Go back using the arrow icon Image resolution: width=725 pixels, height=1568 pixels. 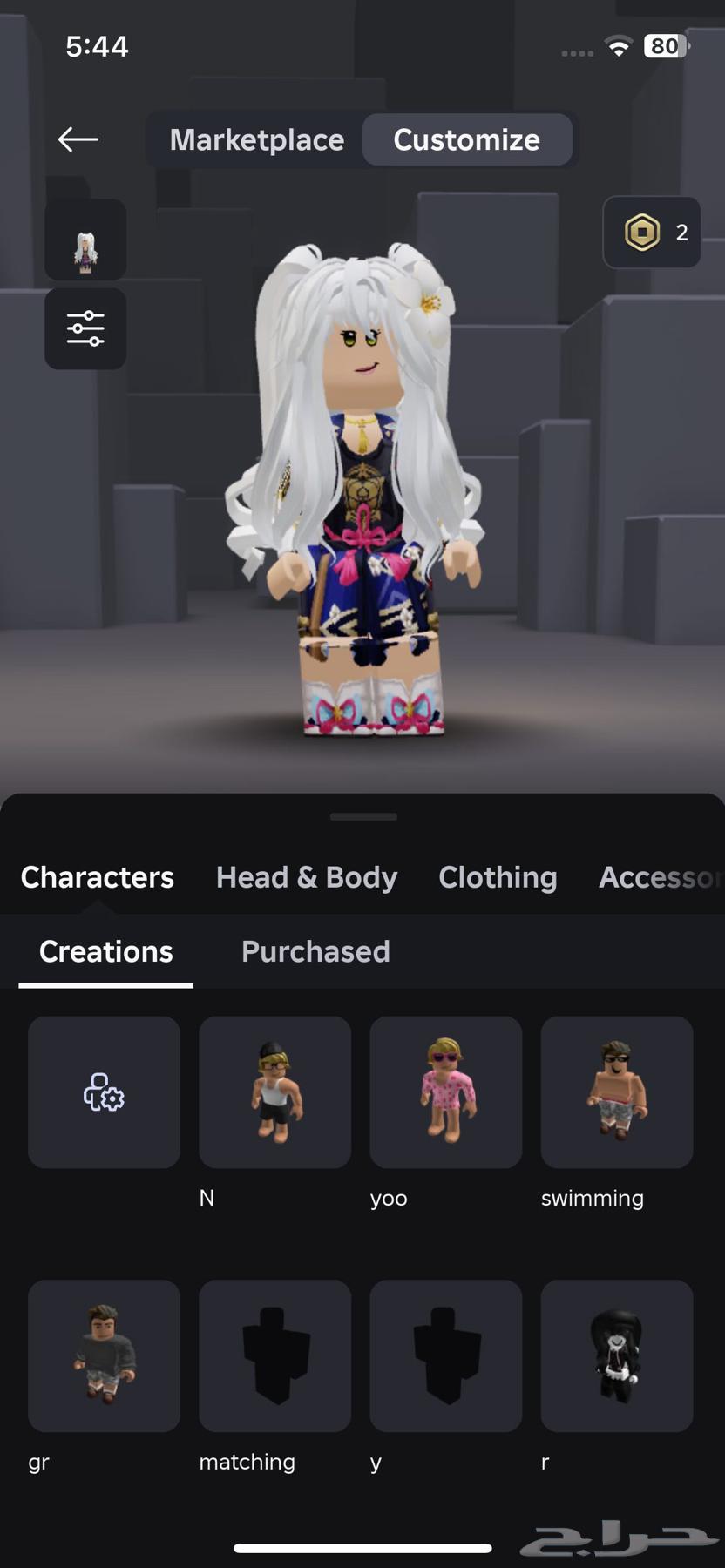click(78, 139)
